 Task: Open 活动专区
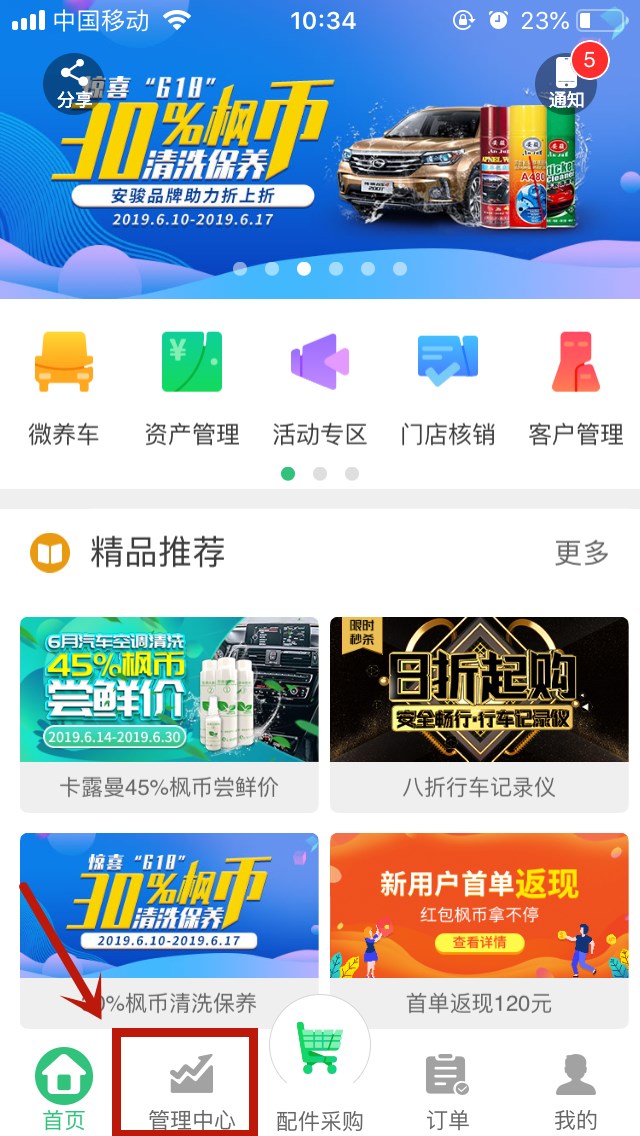320,388
